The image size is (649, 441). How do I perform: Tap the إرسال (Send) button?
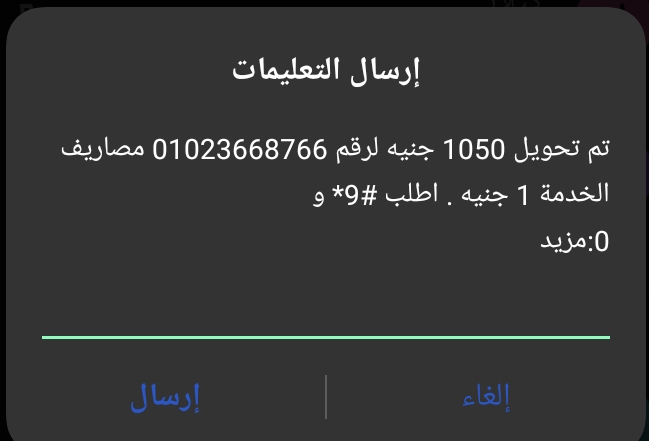coord(165,397)
